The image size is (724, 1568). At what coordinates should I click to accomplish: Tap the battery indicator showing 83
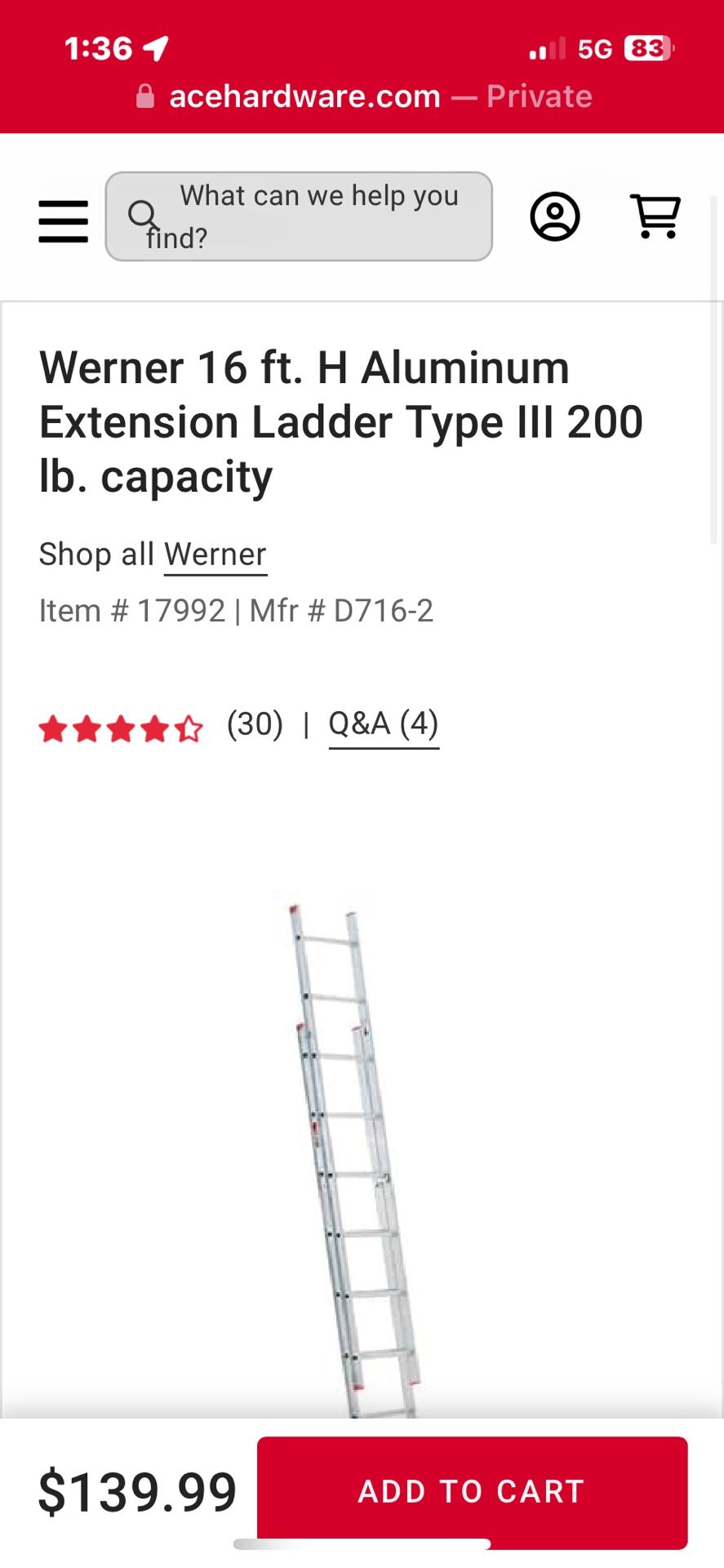(647, 47)
